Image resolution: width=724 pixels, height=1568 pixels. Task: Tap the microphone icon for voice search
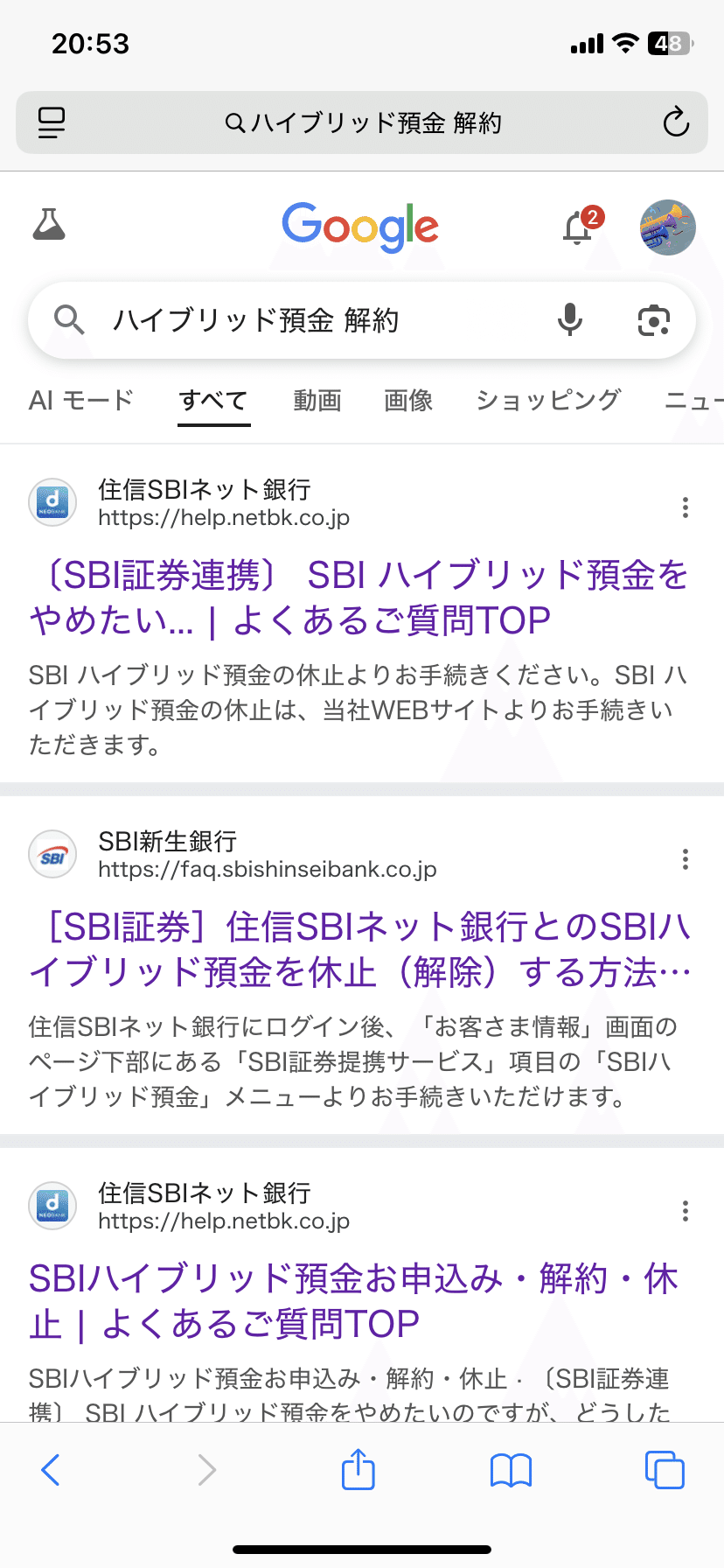click(x=570, y=320)
